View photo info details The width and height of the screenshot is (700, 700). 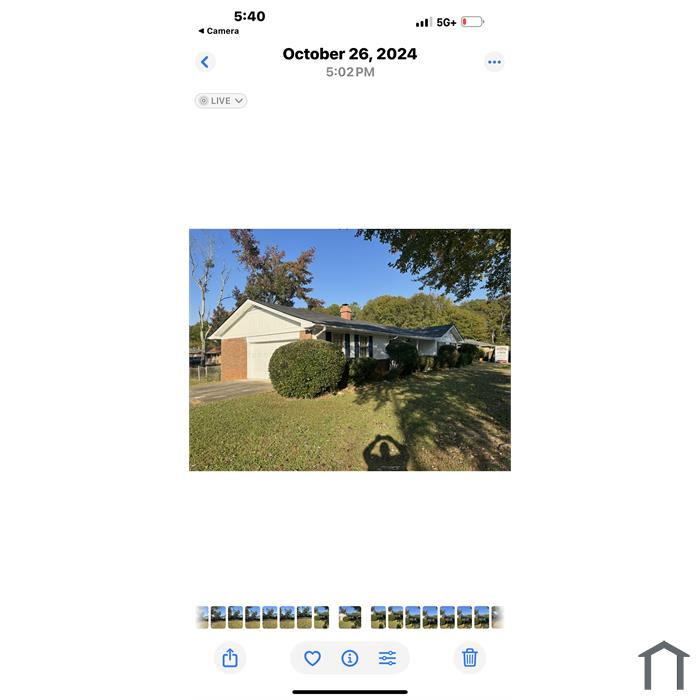click(350, 658)
